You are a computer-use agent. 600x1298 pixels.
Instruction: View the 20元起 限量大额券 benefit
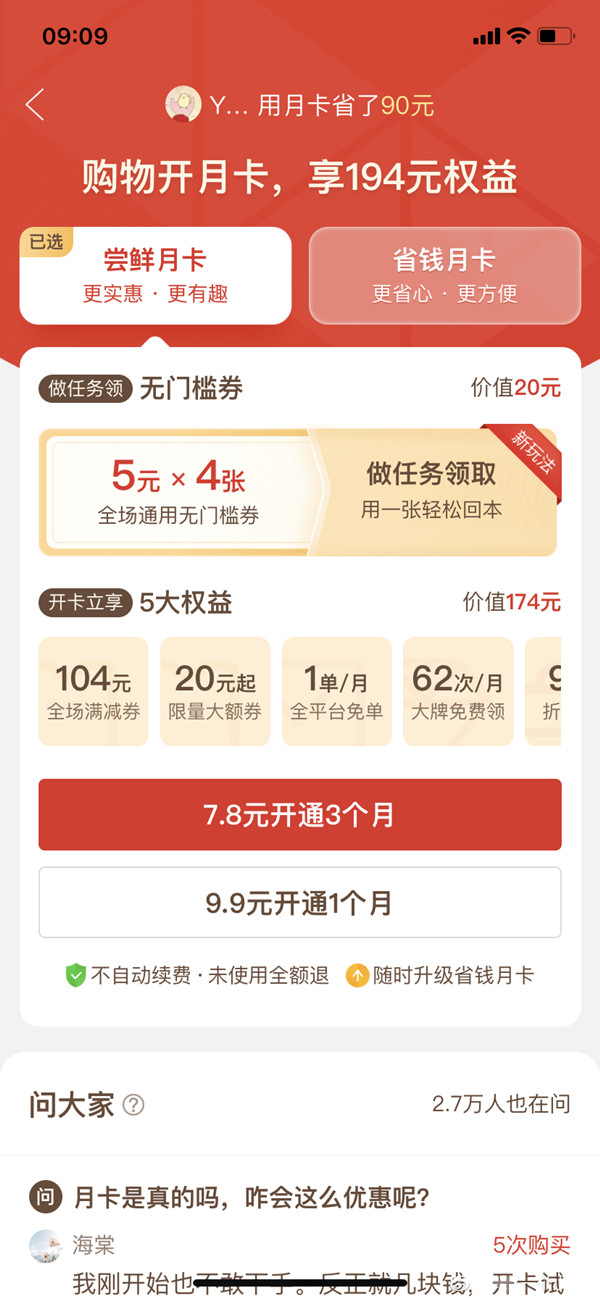click(x=215, y=691)
